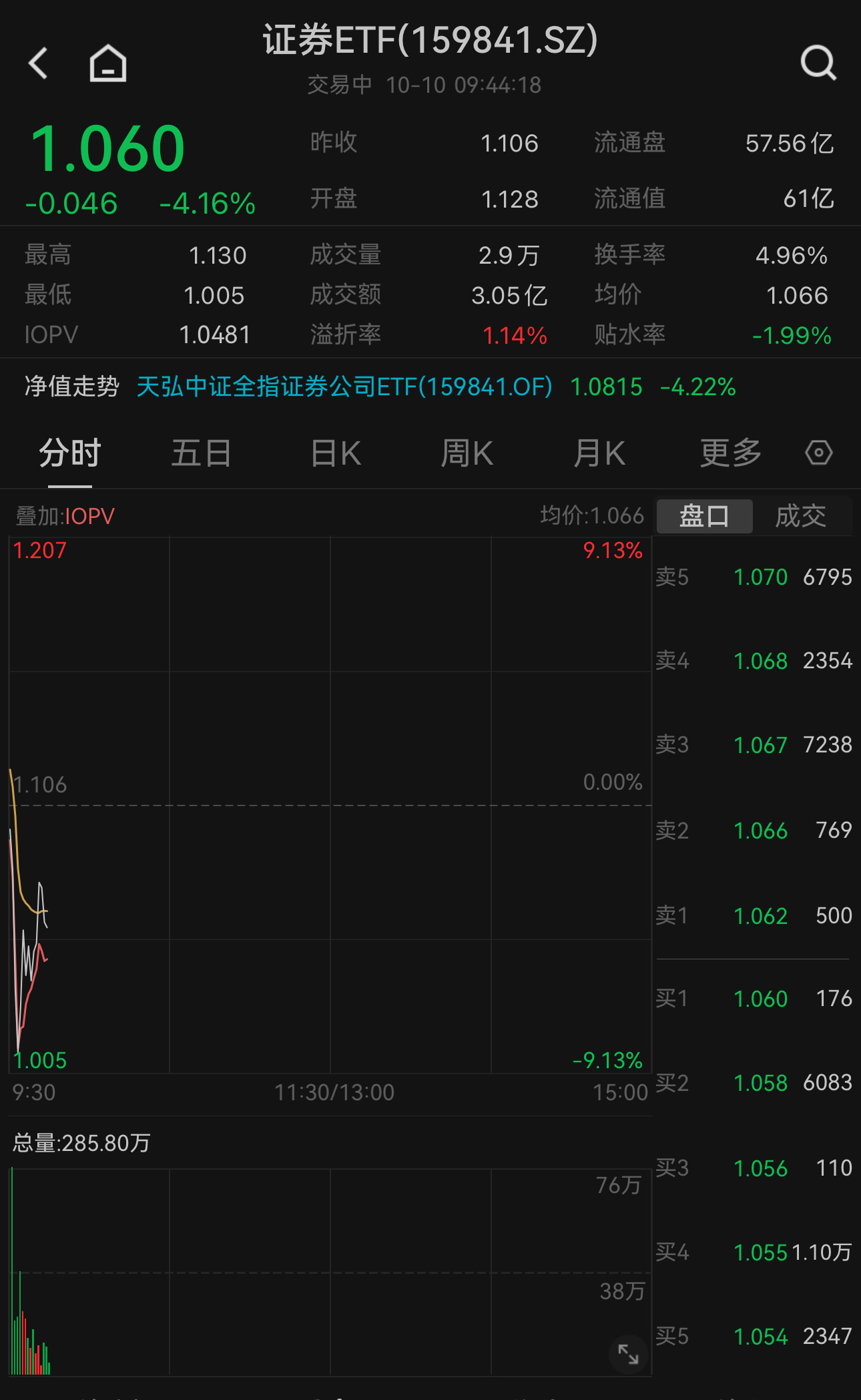Image resolution: width=861 pixels, height=1400 pixels.
Task: Open stock search
Action: 818,63
